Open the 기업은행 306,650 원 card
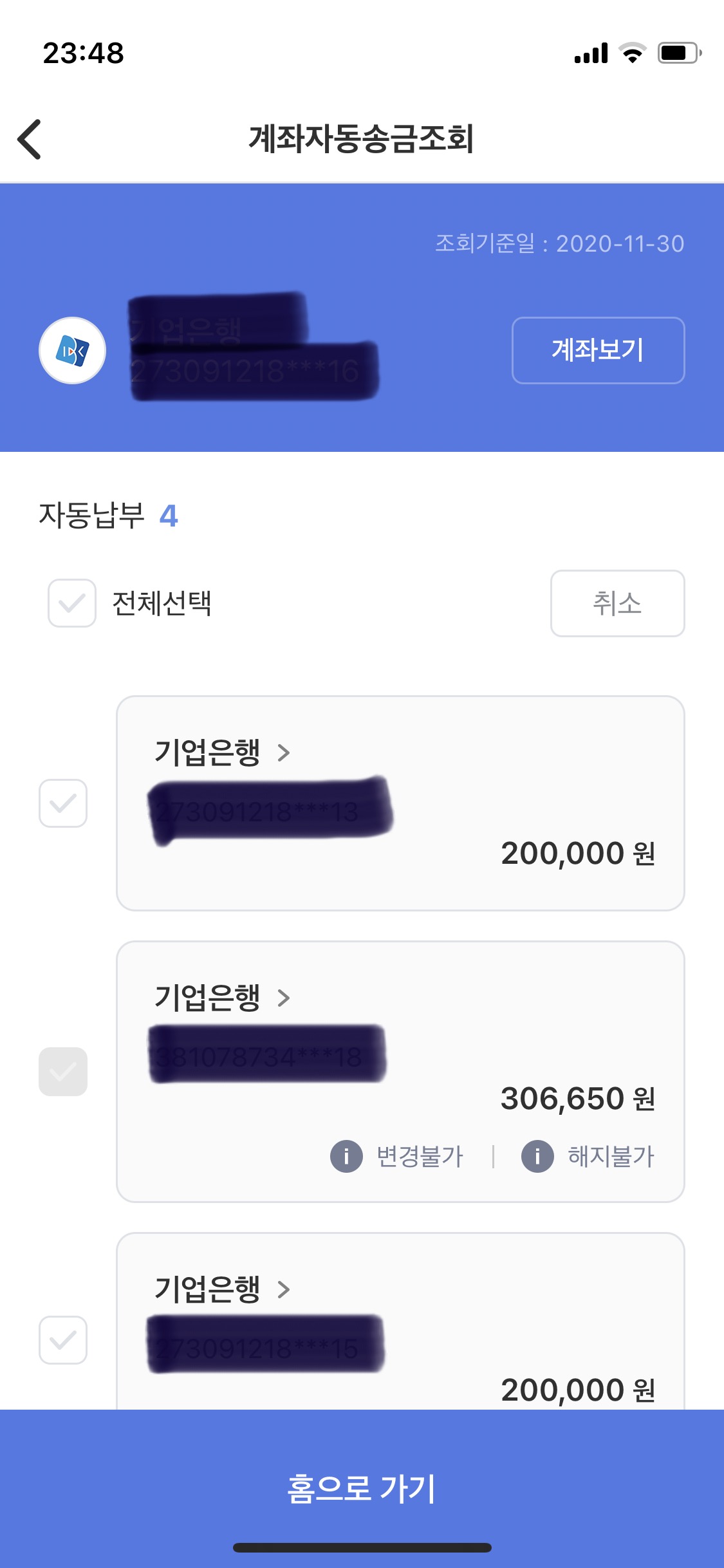 (400, 1072)
